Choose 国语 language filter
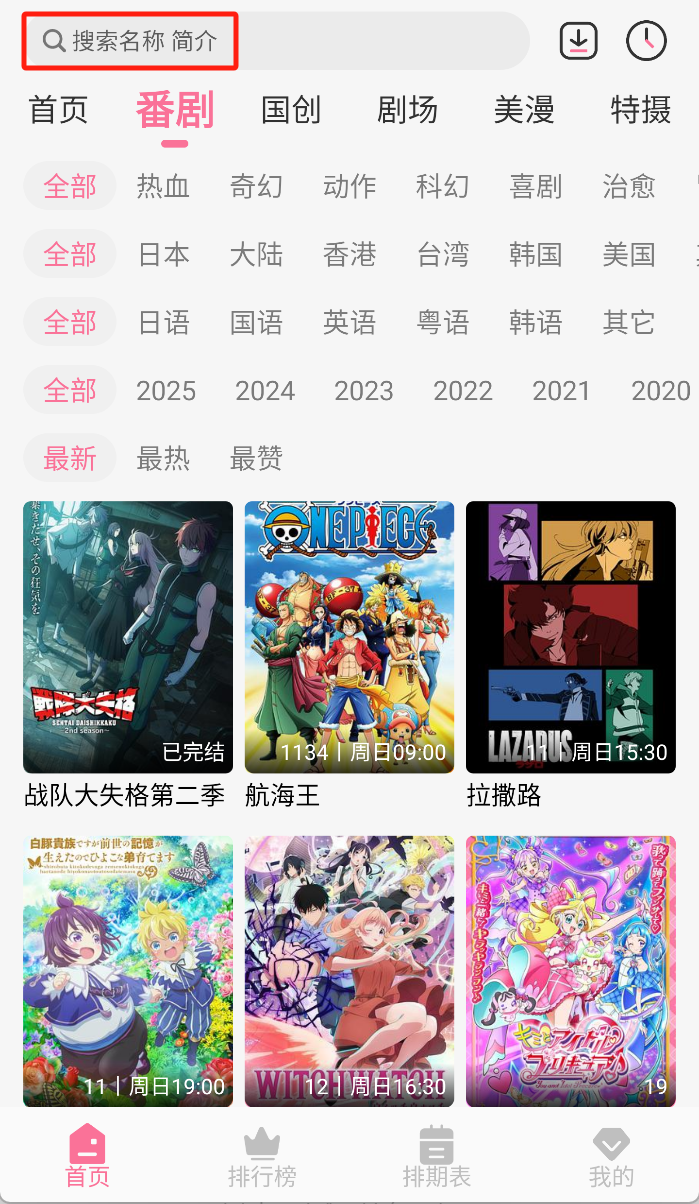 tap(256, 323)
